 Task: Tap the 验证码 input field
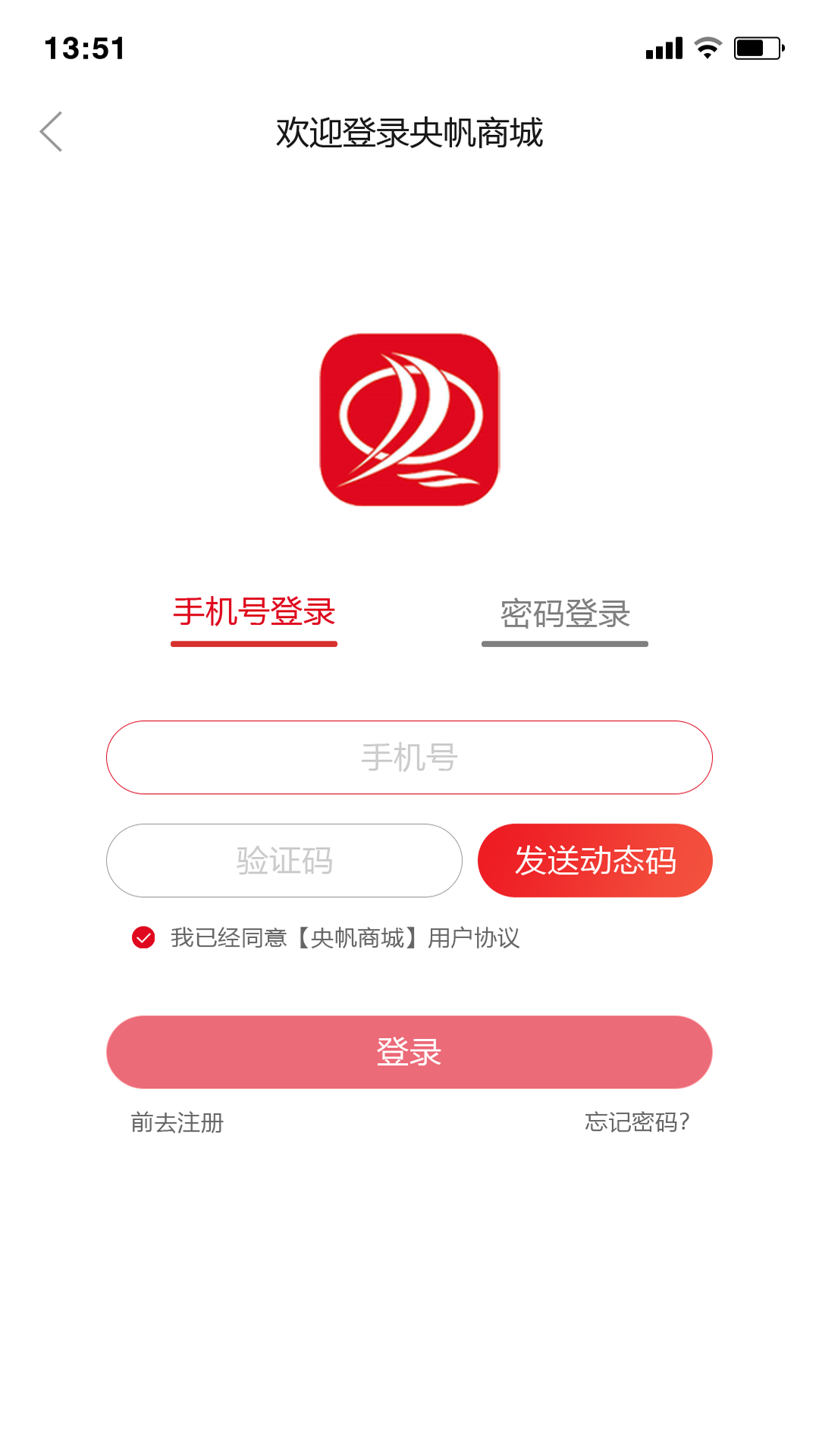coord(284,861)
